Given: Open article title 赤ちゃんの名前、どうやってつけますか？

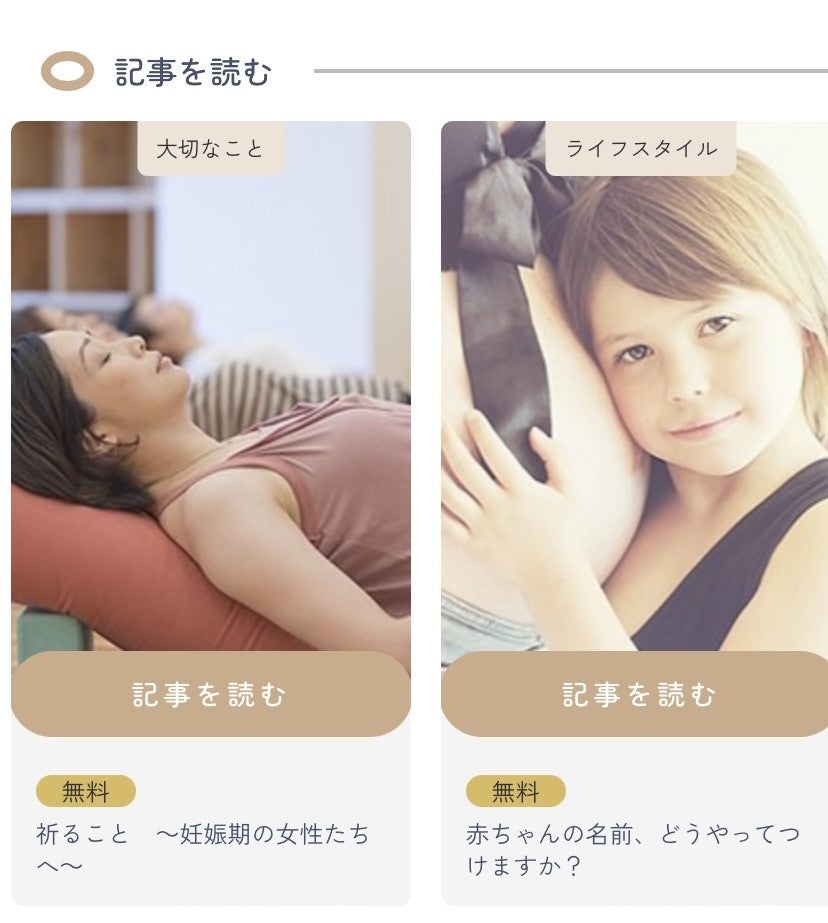Looking at the screenshot, I should click(x=632, y=849).
